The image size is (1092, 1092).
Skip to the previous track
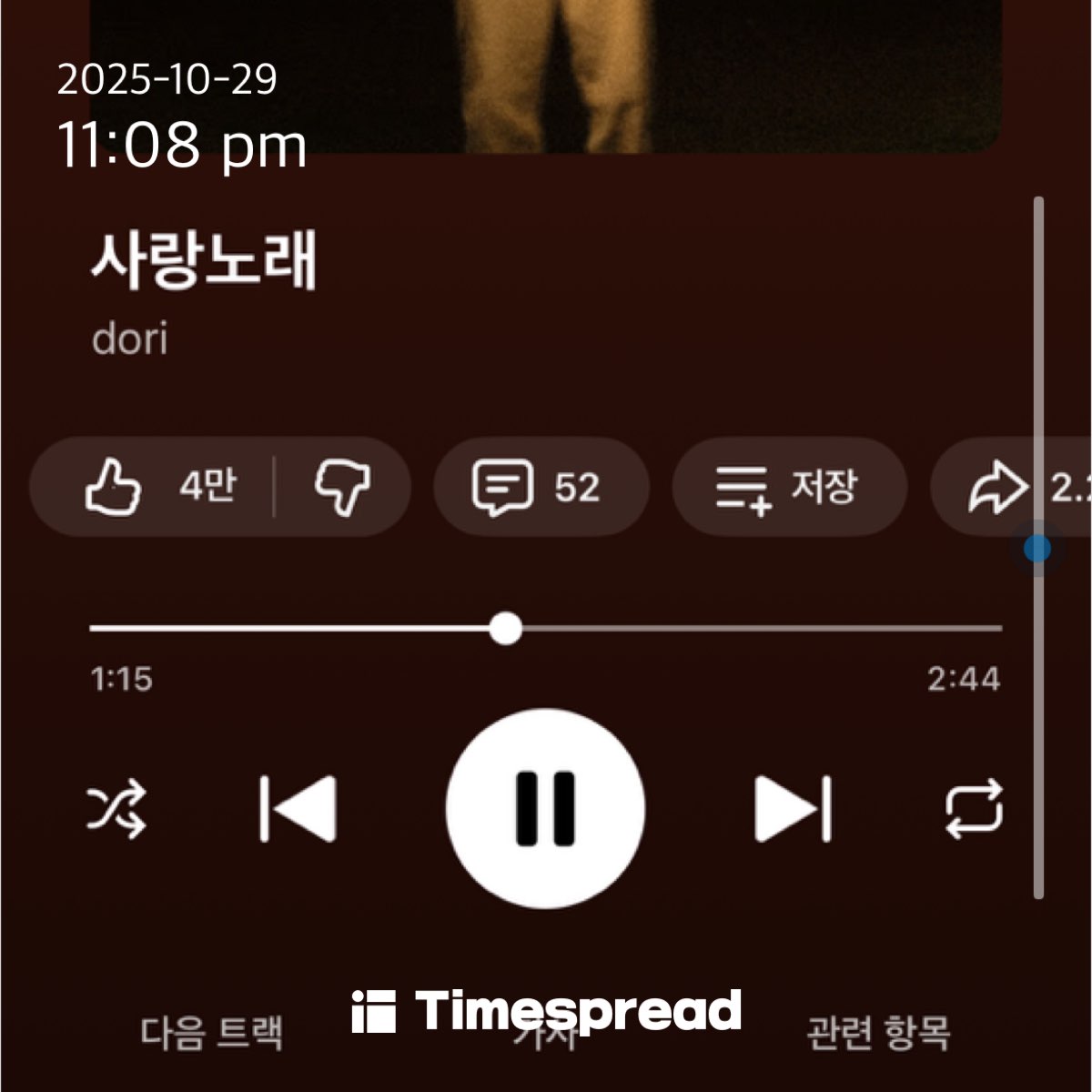[x=298, y=808]
